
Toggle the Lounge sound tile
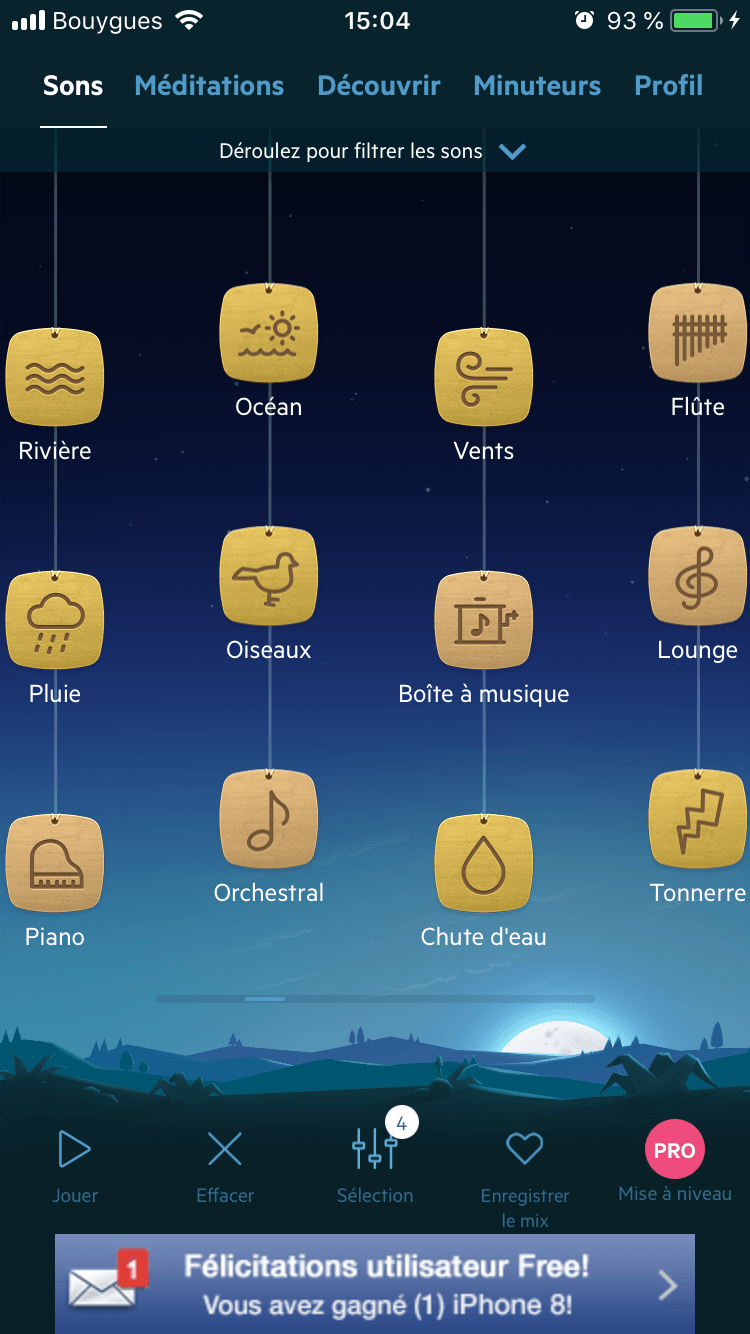point(698,576)
